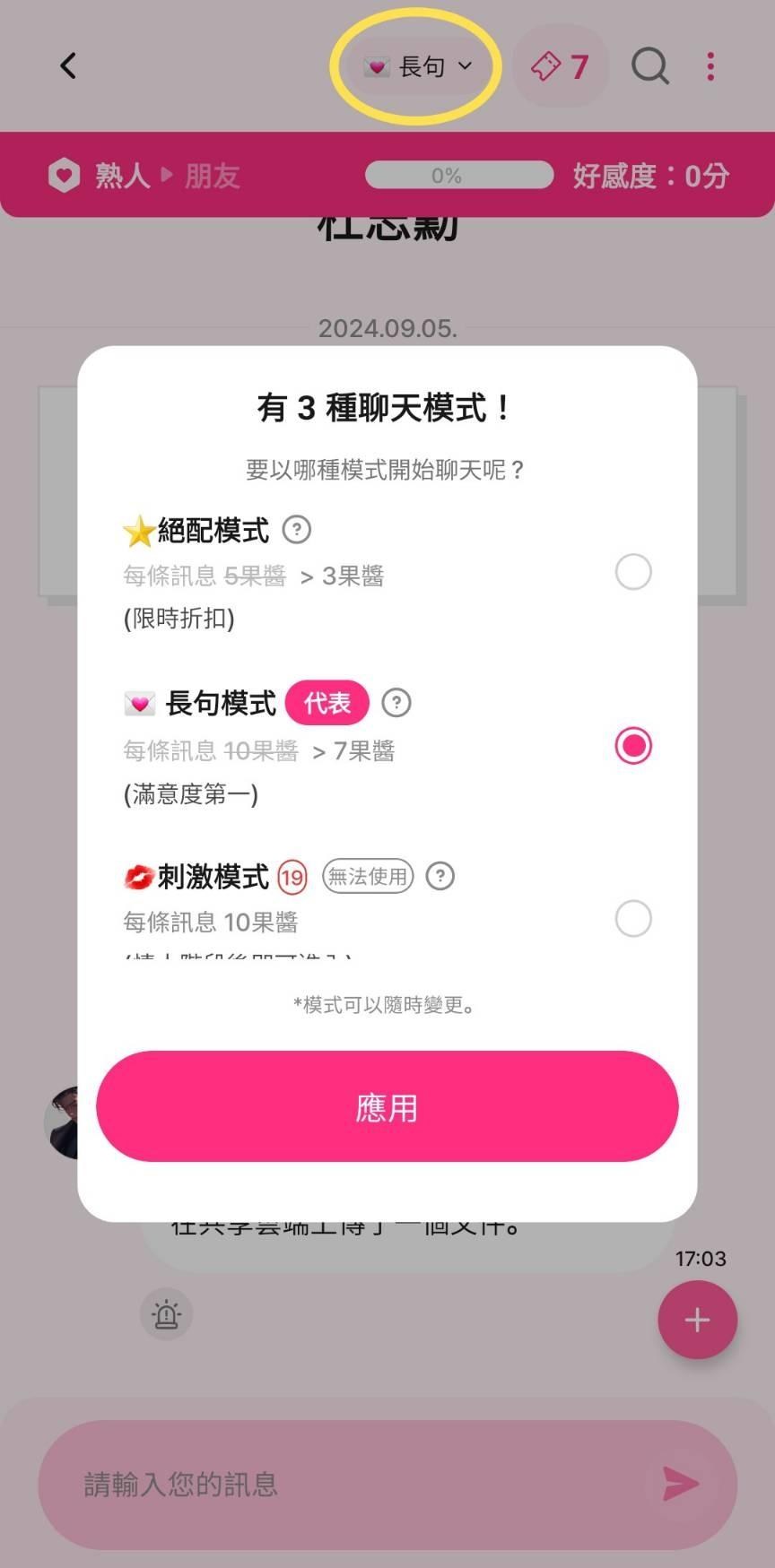Open help icon beside 長句模式
This screenshot has height=1568, width=775.
point(396,703)
